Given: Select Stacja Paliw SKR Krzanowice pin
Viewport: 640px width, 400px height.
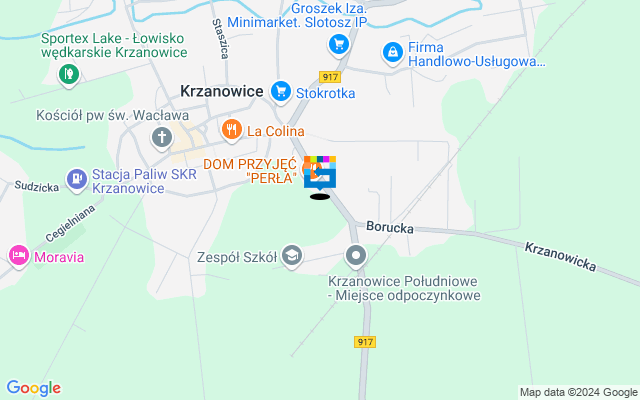Looking at the screenshot, I should click(x=76, y=180).
